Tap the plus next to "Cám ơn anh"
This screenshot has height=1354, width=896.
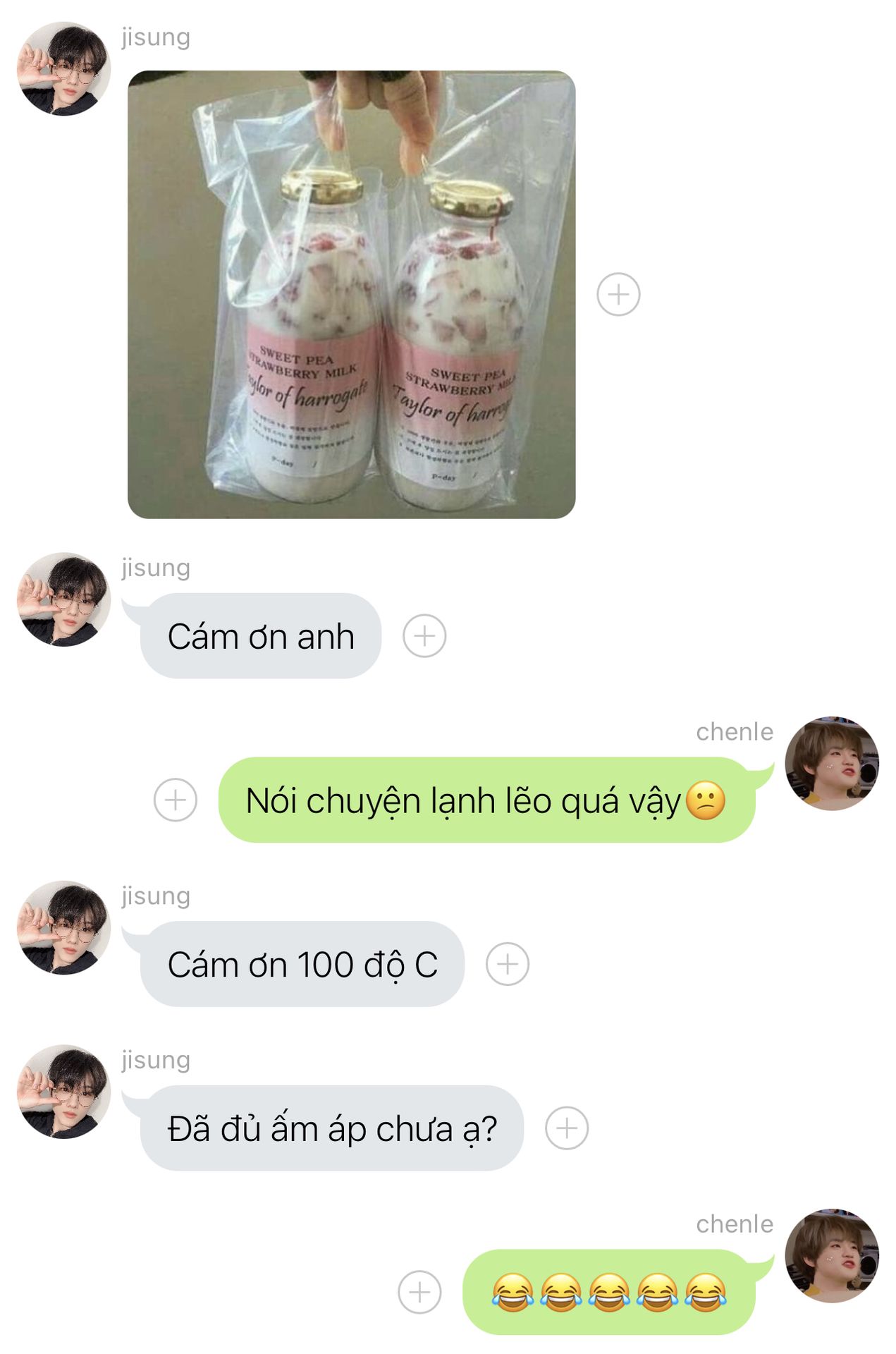pos(424,636)
